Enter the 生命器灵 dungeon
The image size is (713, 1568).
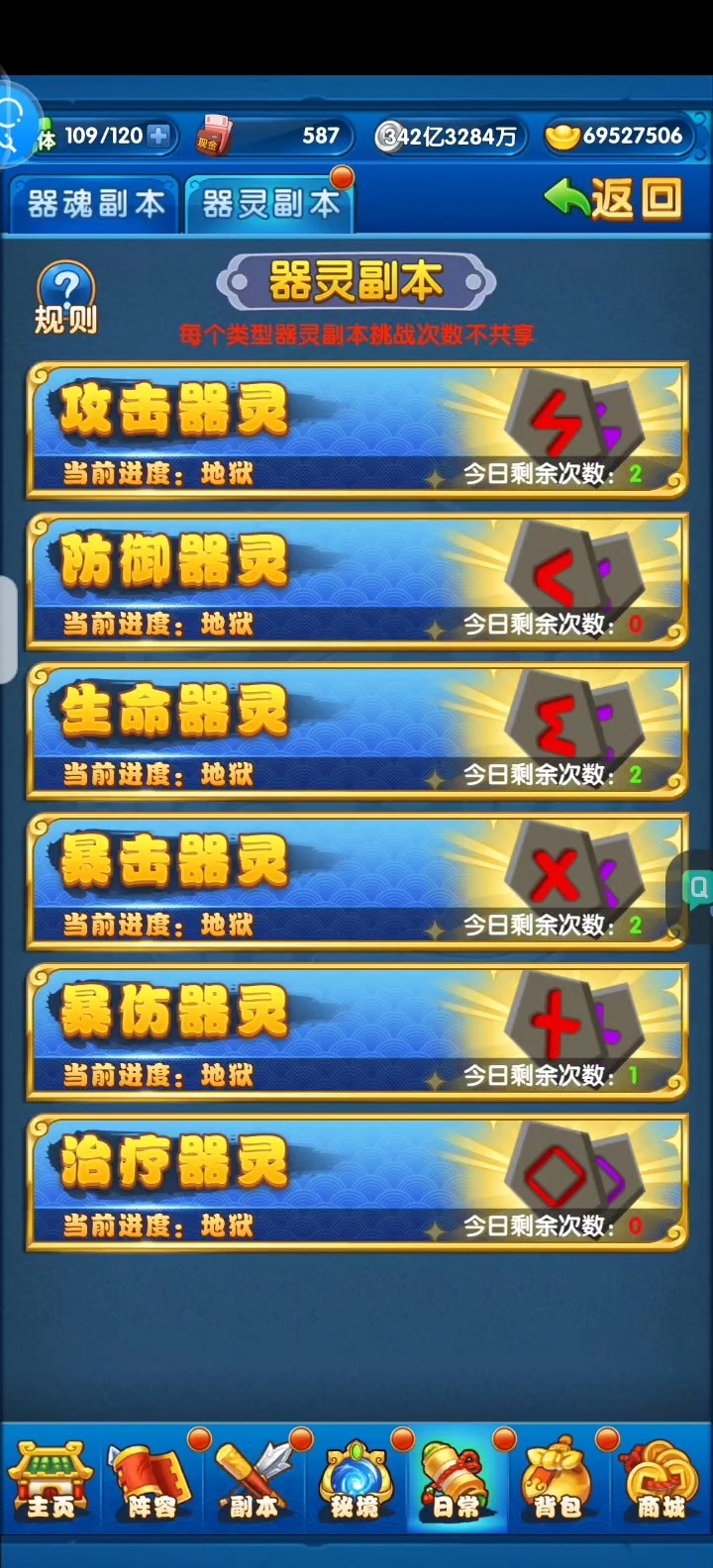click(x=356, y=731)
